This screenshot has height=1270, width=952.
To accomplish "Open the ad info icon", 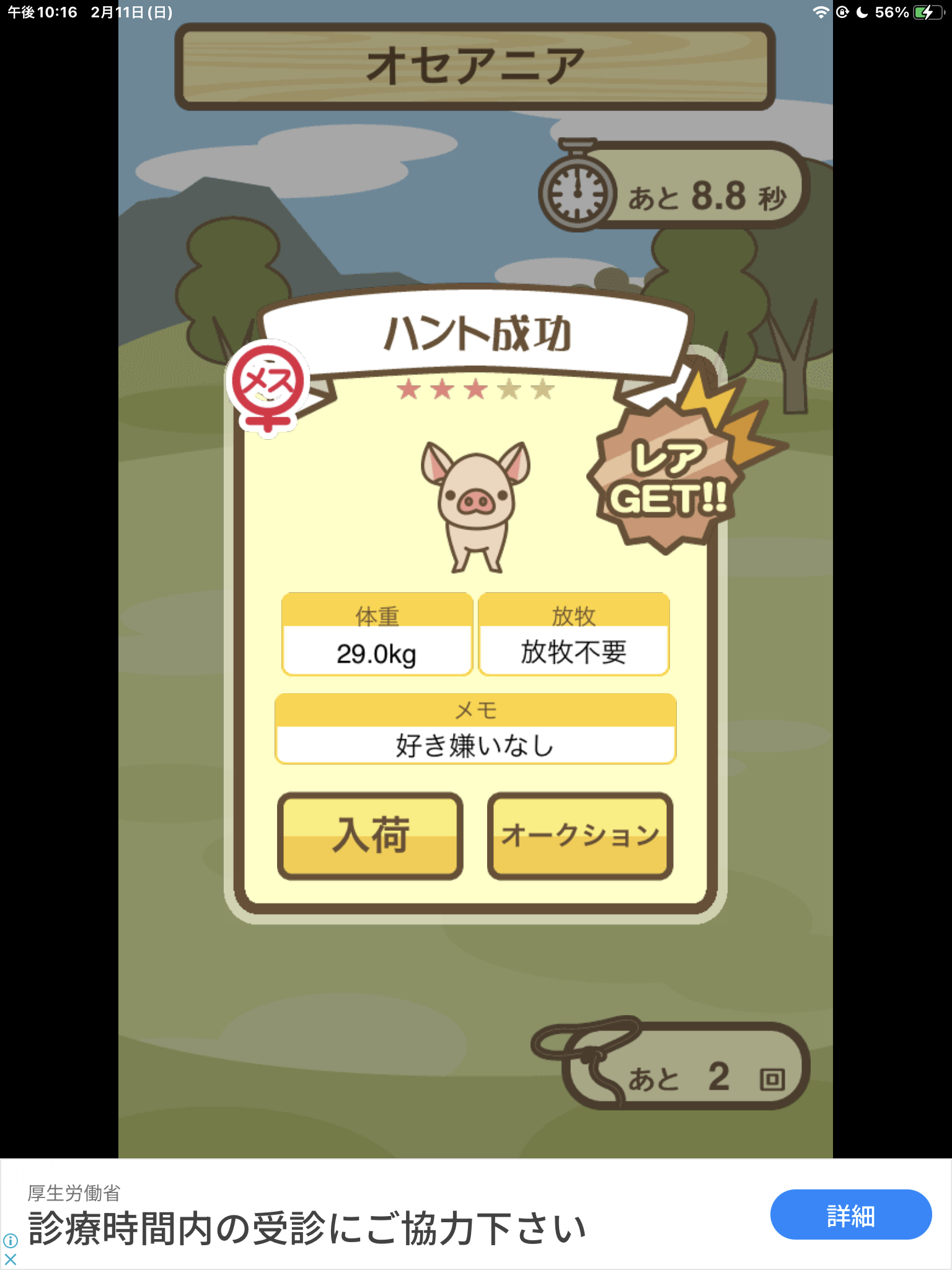I will (x=11, y=1241).
